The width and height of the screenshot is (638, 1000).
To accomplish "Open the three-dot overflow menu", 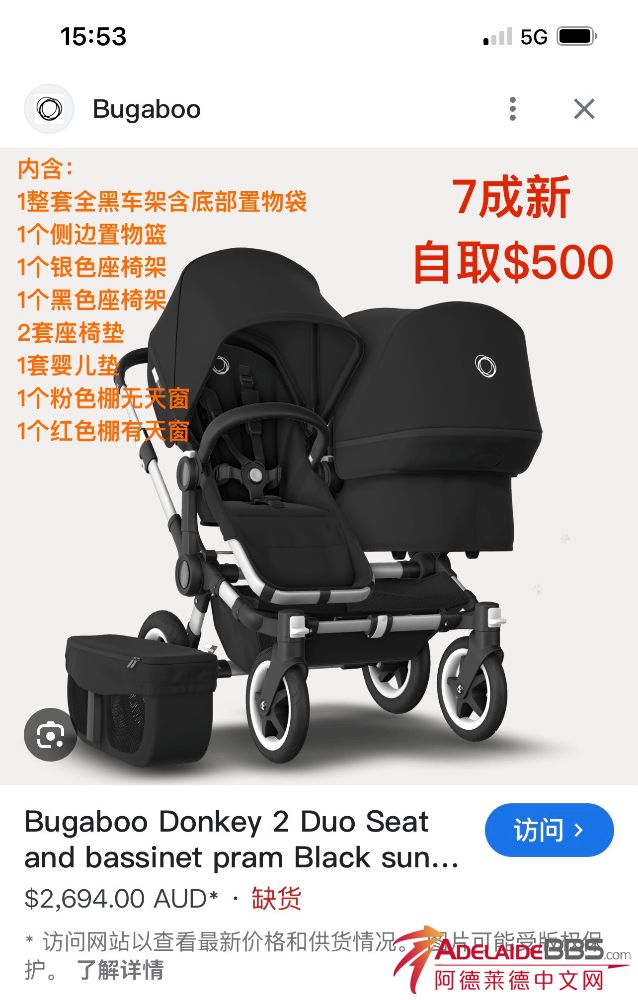I will point(512,109).
